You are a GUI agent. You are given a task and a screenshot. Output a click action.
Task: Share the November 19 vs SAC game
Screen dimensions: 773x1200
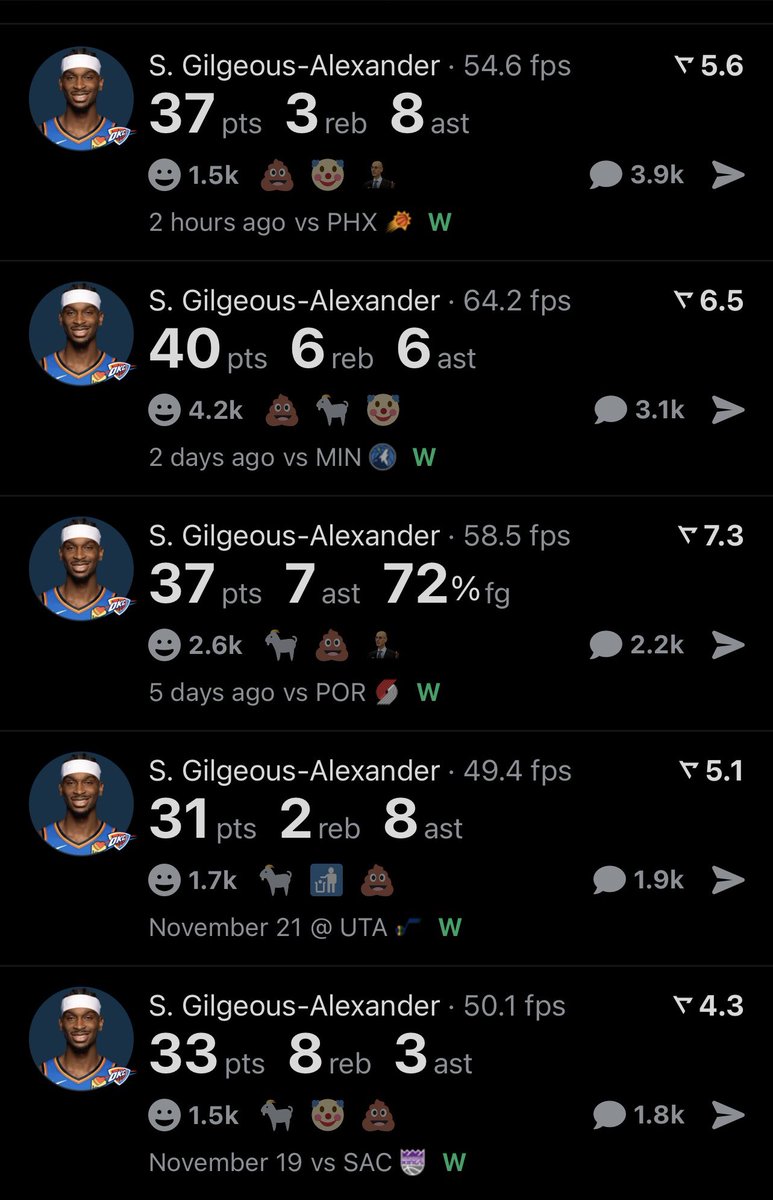(x=728, y=1115)
